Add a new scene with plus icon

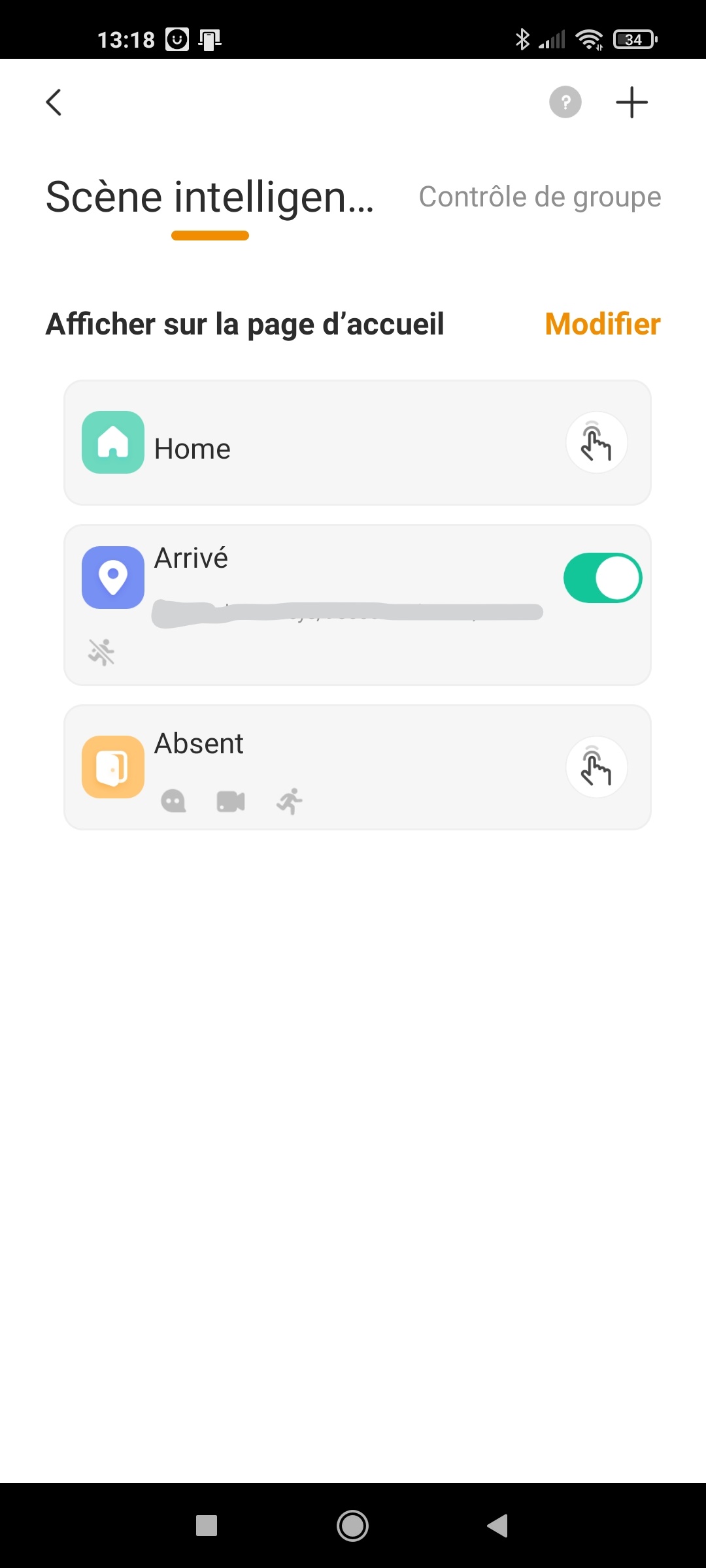click(x=631, y=103)
